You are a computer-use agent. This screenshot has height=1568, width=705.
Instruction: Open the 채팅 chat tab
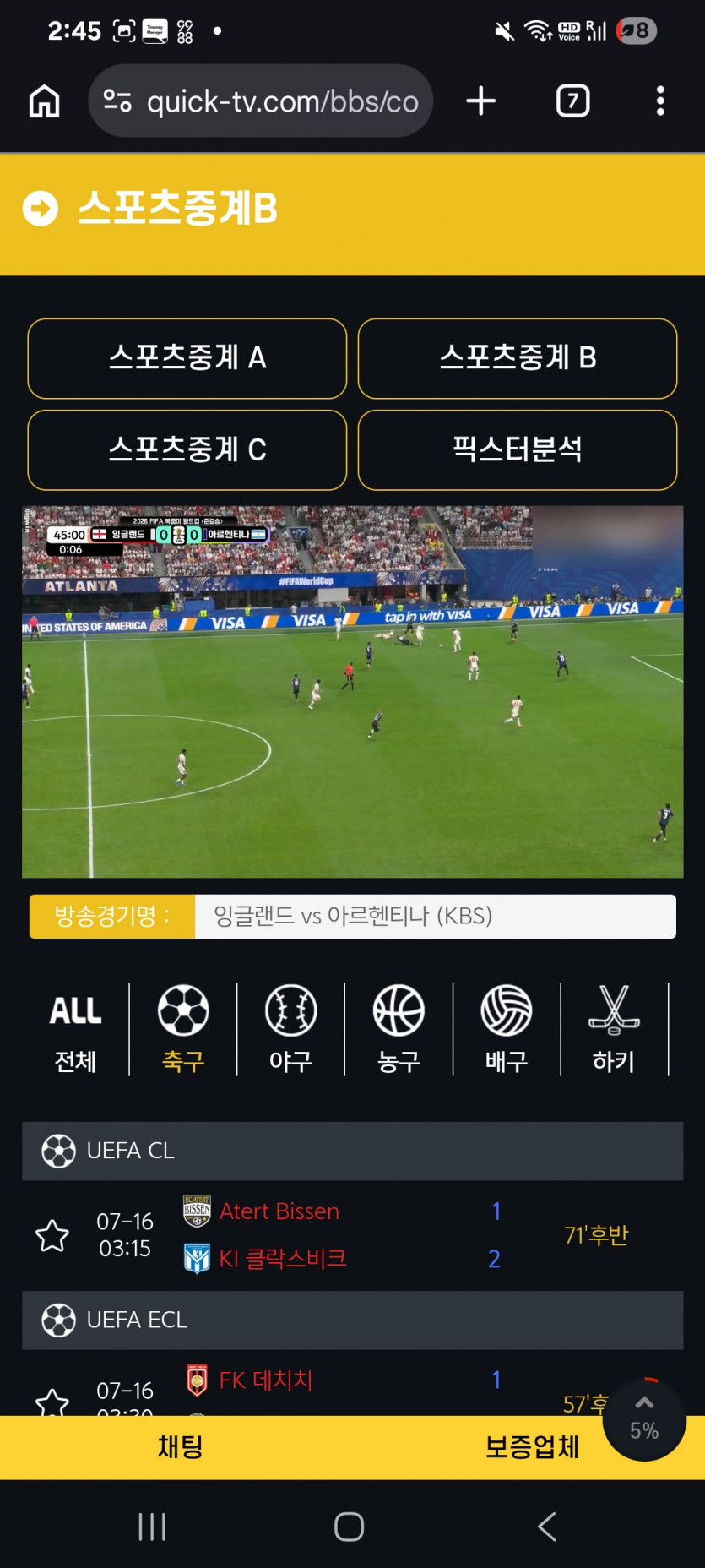[180, 1447]
